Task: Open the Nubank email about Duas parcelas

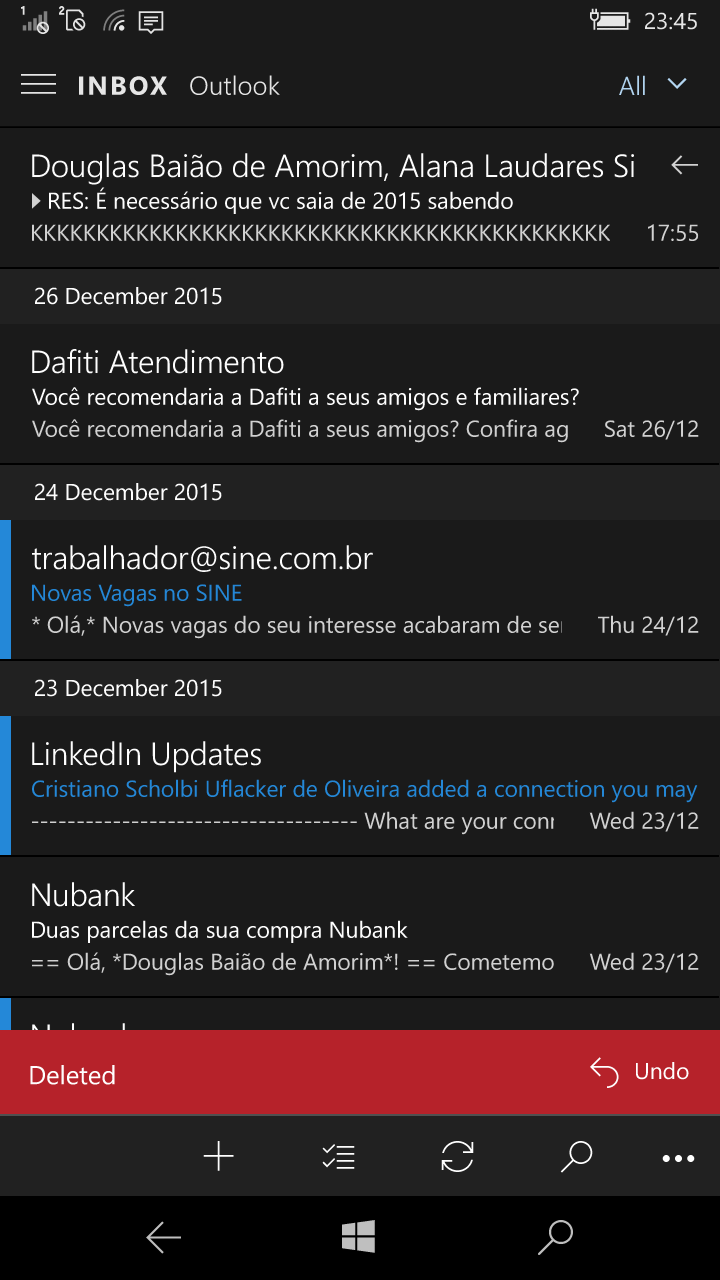Action: click(360, 927)
